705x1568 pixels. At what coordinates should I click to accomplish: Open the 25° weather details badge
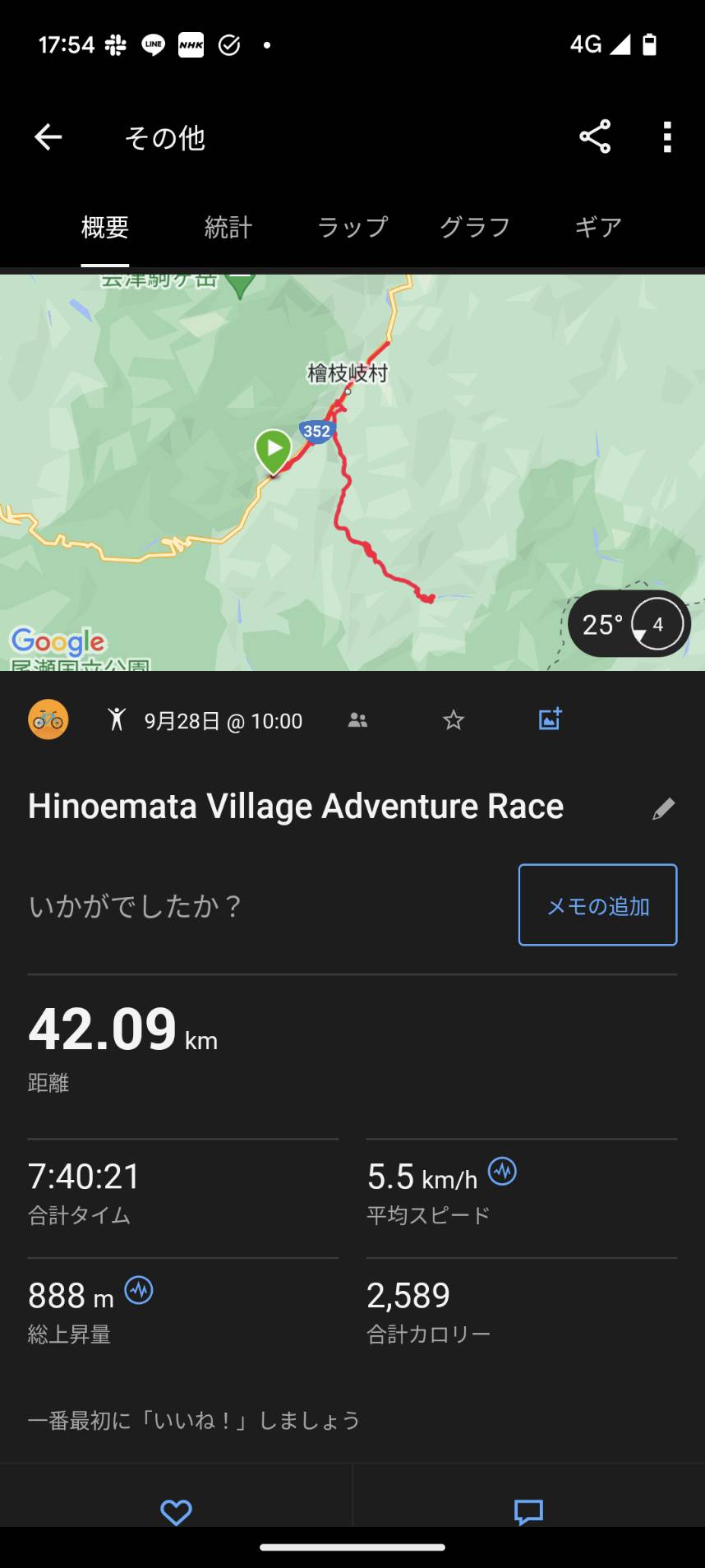point(629,624)
